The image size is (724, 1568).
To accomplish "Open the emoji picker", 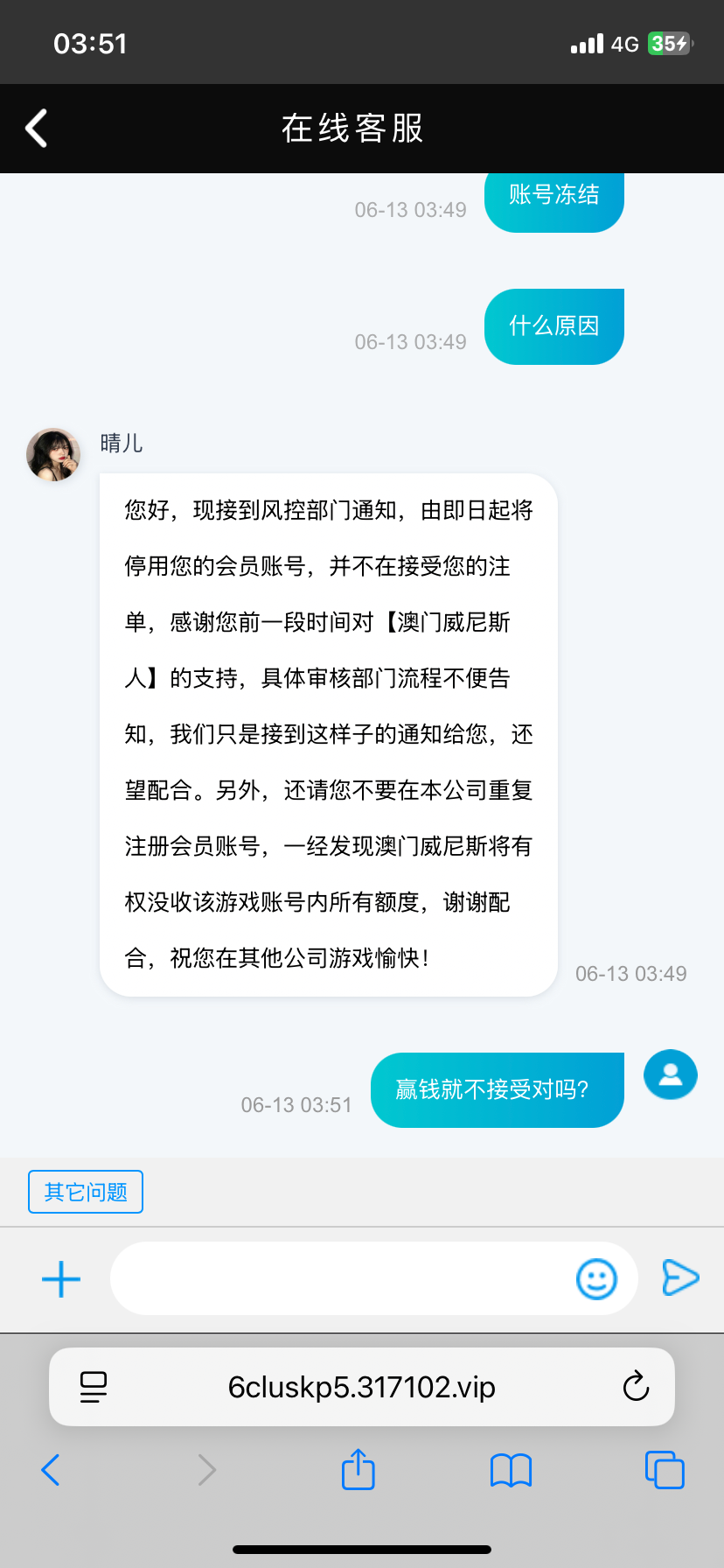I will [x=596, y=1279].
